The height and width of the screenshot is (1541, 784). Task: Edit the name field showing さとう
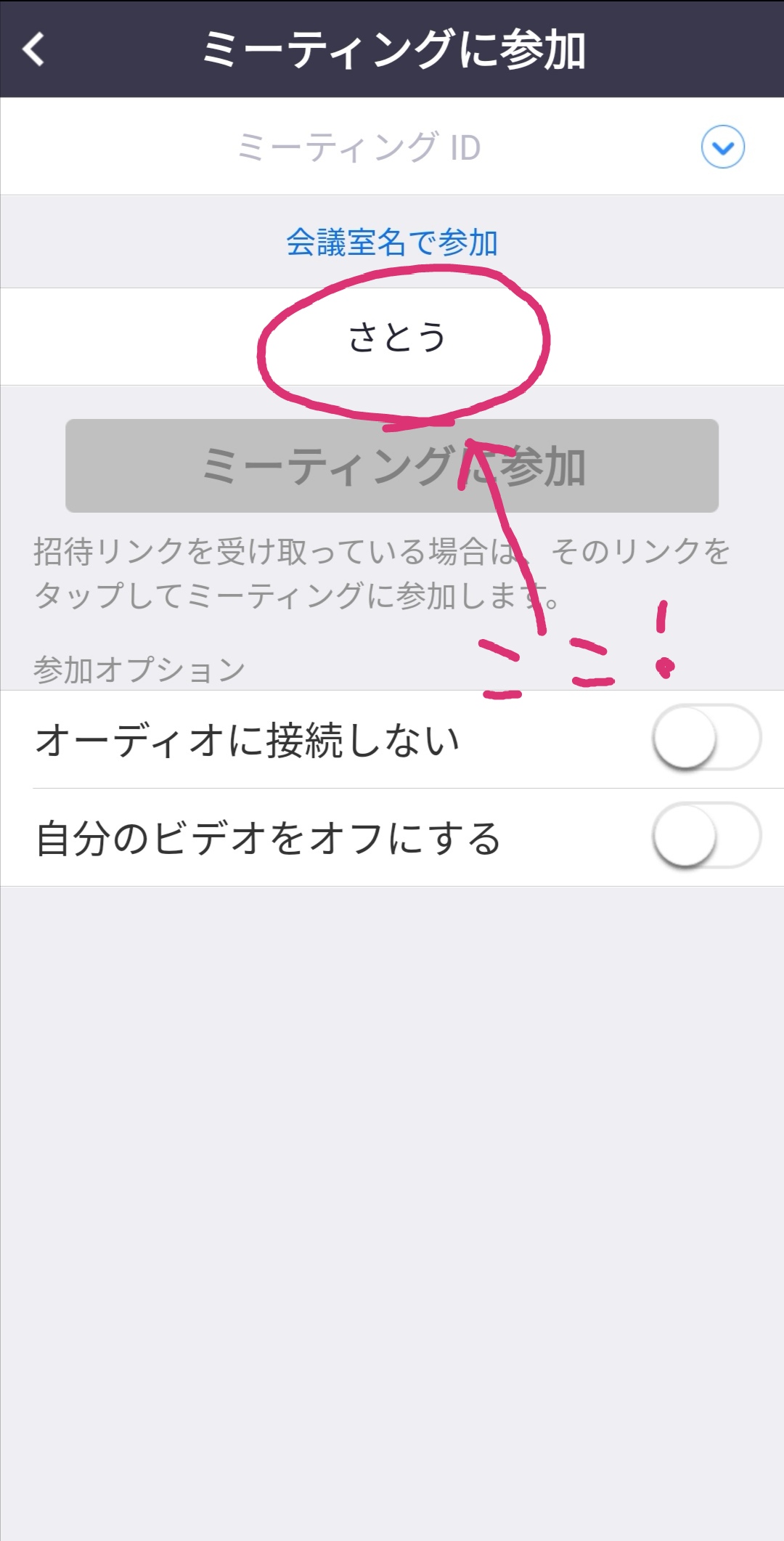pyautogui.click(x=392, y=337)
